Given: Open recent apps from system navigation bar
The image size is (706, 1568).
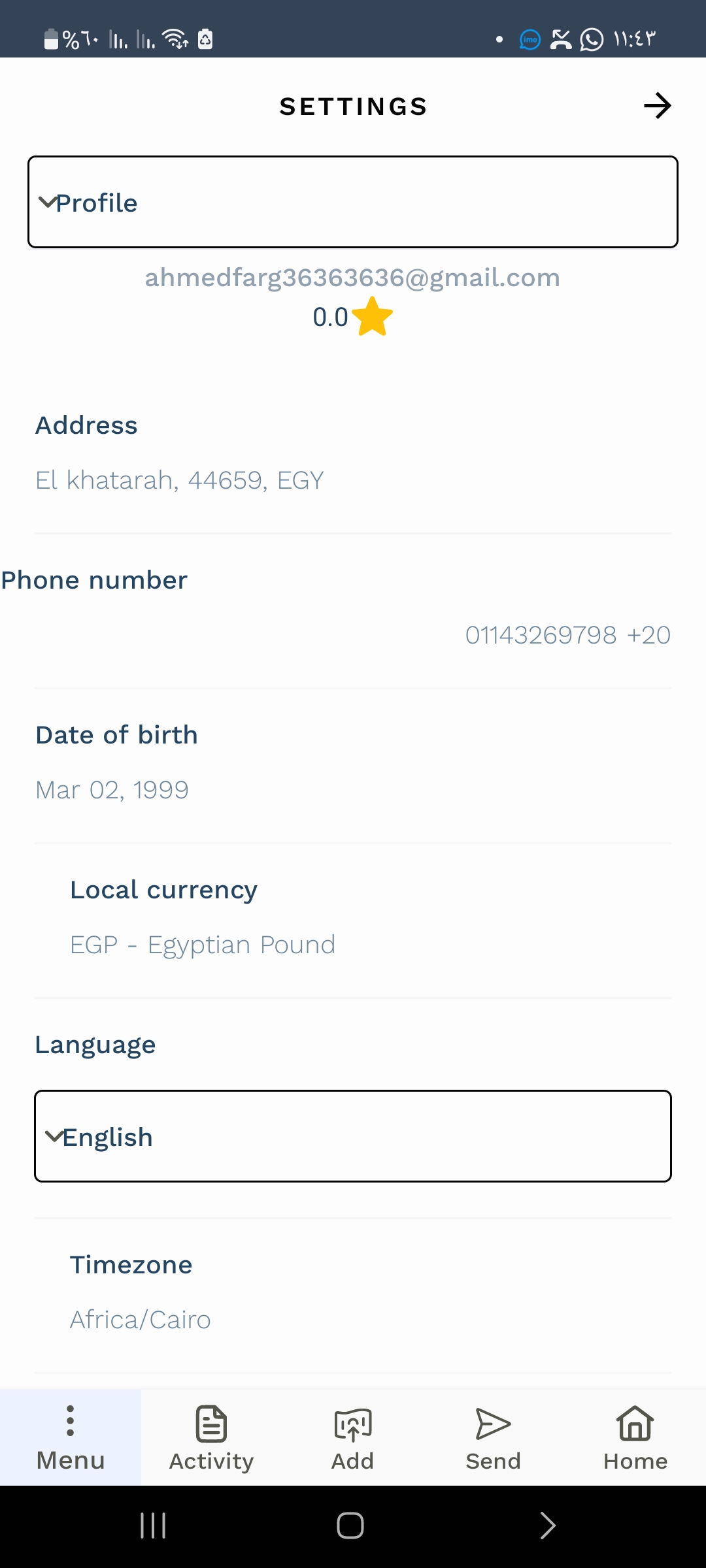Looking at the screenshot, I should 153,1526.
